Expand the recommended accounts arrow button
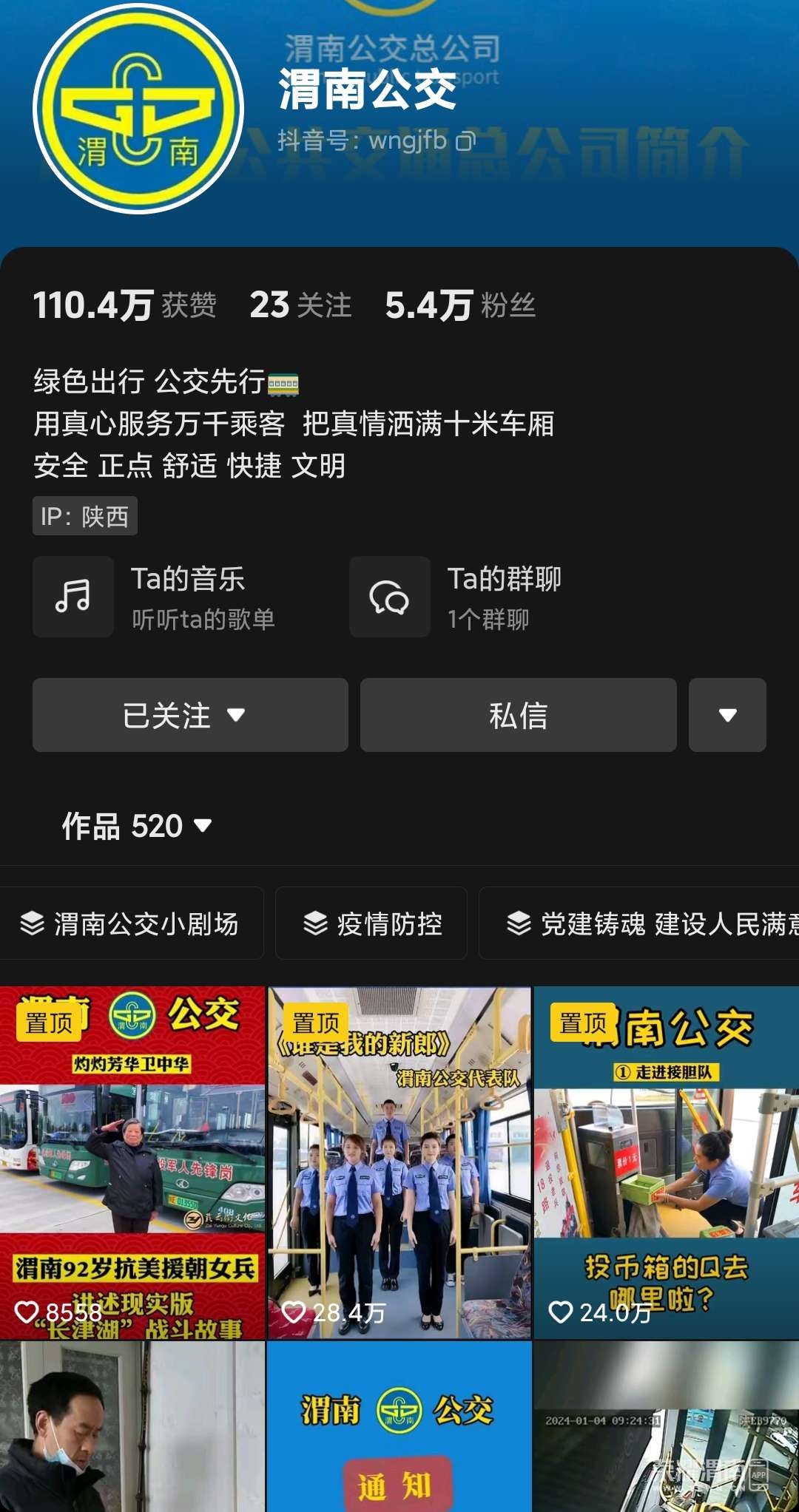This screenshot has width=799, height=1512. 727,715
